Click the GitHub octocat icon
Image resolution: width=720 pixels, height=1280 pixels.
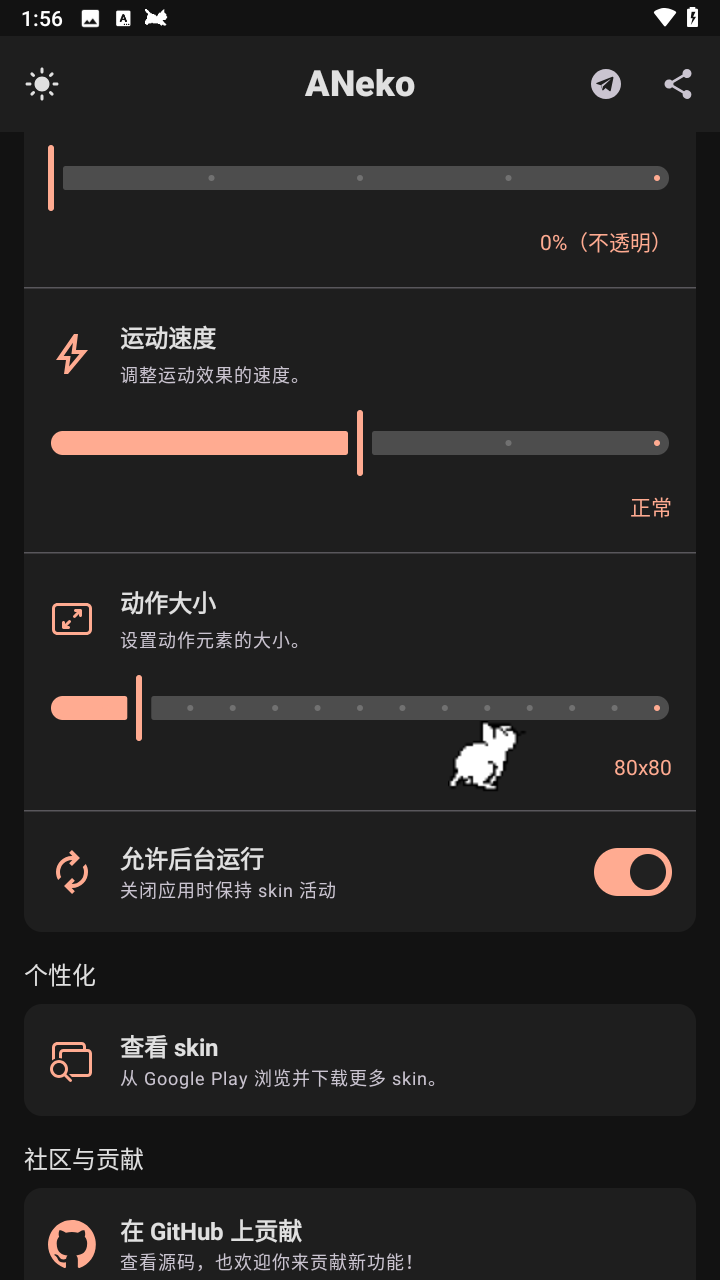71,1243
